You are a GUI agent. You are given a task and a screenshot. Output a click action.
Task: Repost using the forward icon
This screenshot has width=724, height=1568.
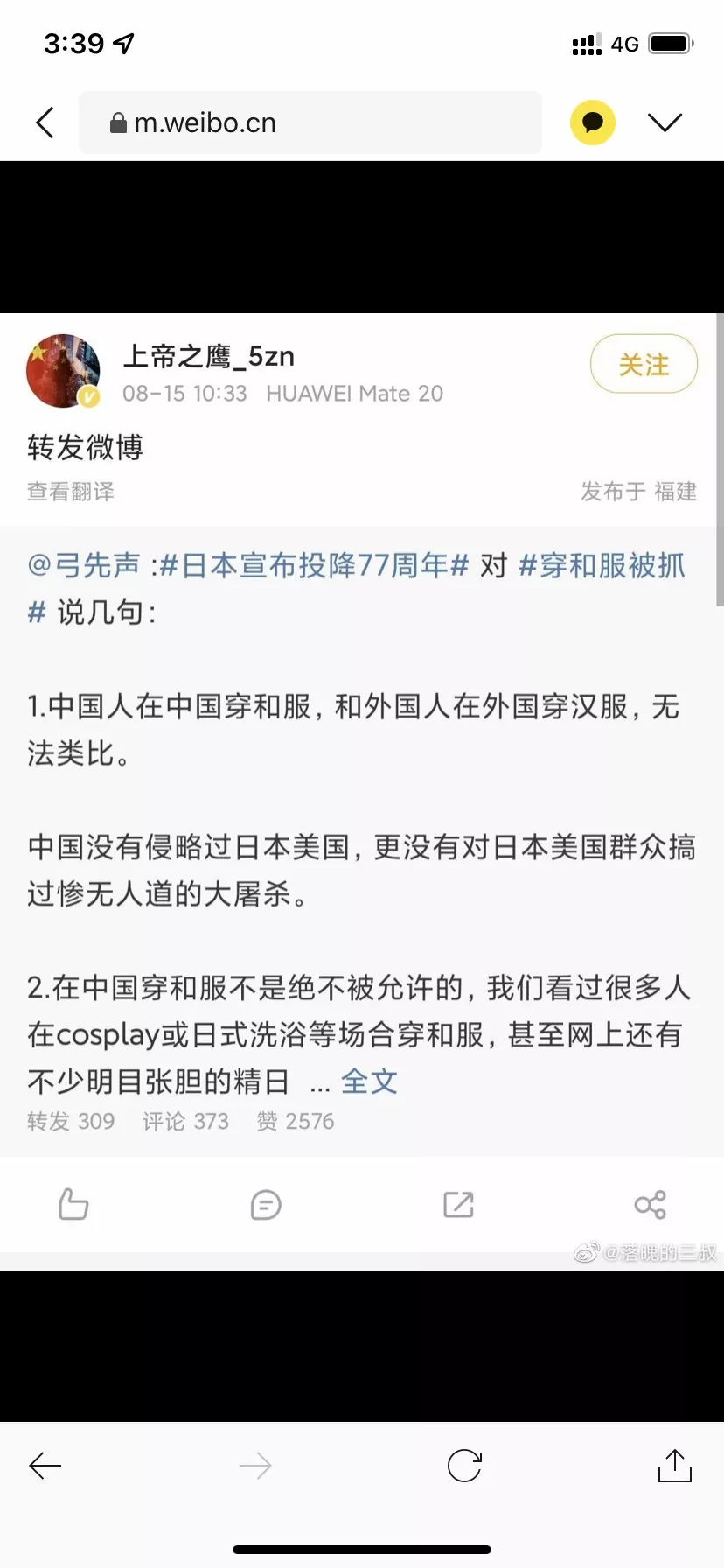click(458, 1204)
